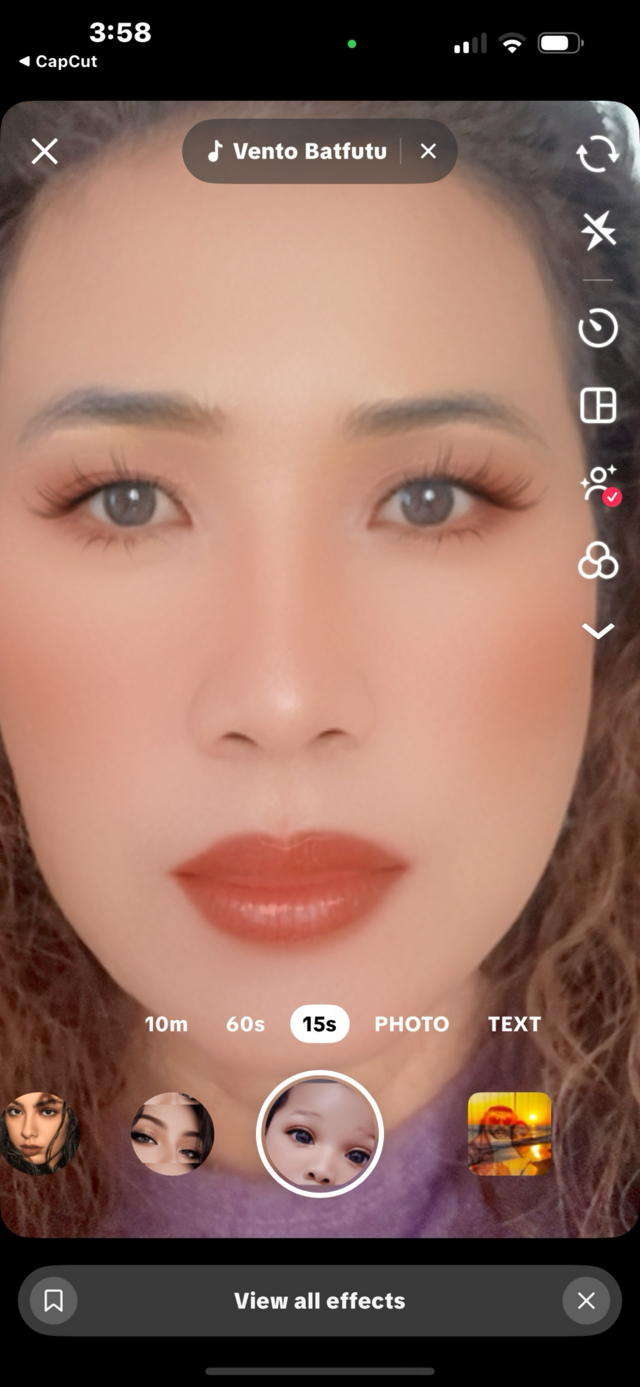
Task: Switch to PHOTO mode
Action: pos(411,1024)
